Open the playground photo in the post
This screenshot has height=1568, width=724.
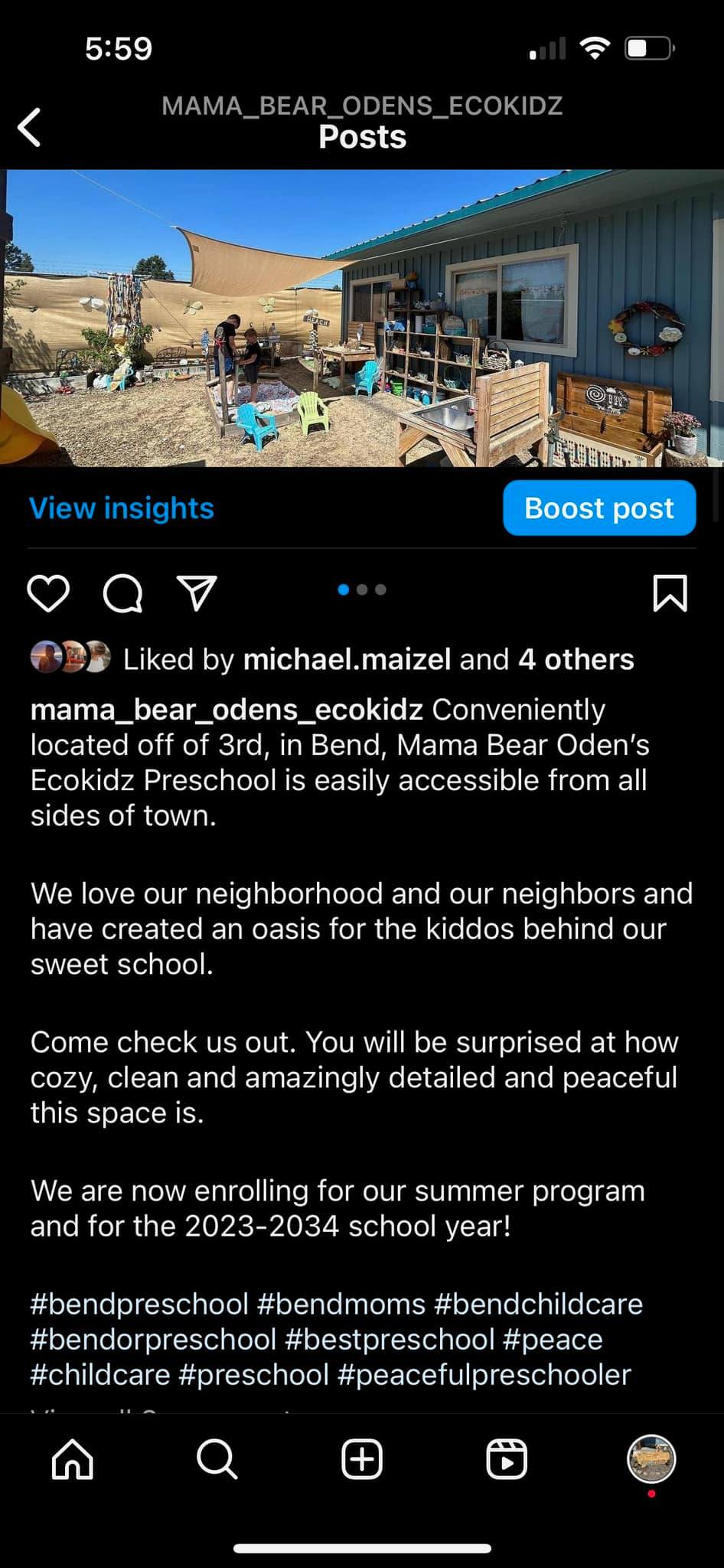pos(361,318)
